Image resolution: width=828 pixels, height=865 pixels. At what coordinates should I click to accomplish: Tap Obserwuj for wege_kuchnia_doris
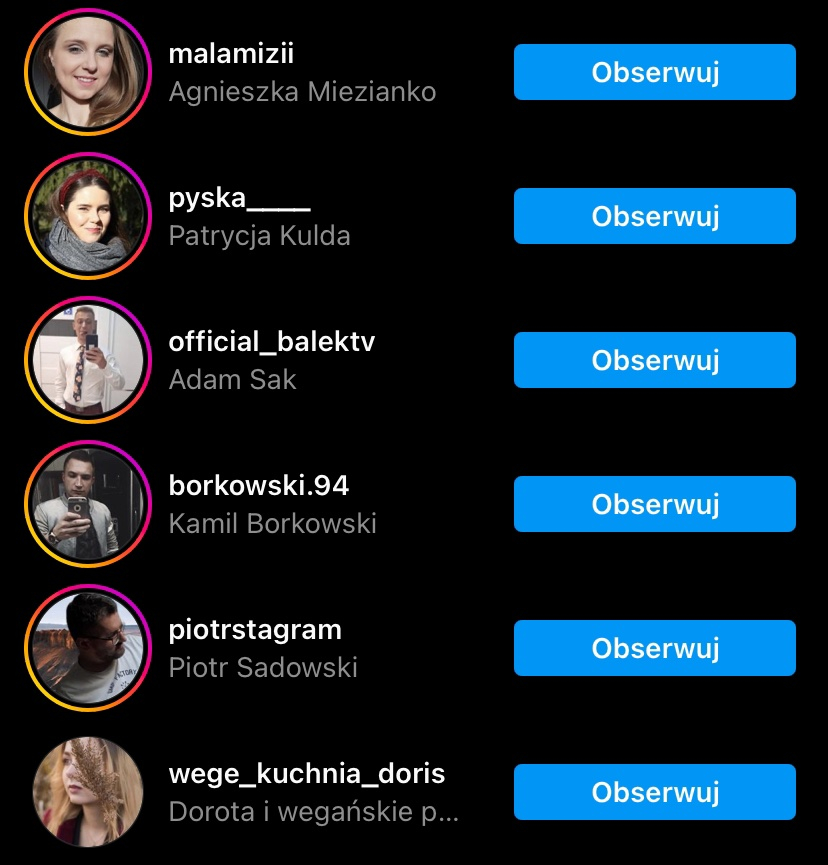[x=654, y=792]
